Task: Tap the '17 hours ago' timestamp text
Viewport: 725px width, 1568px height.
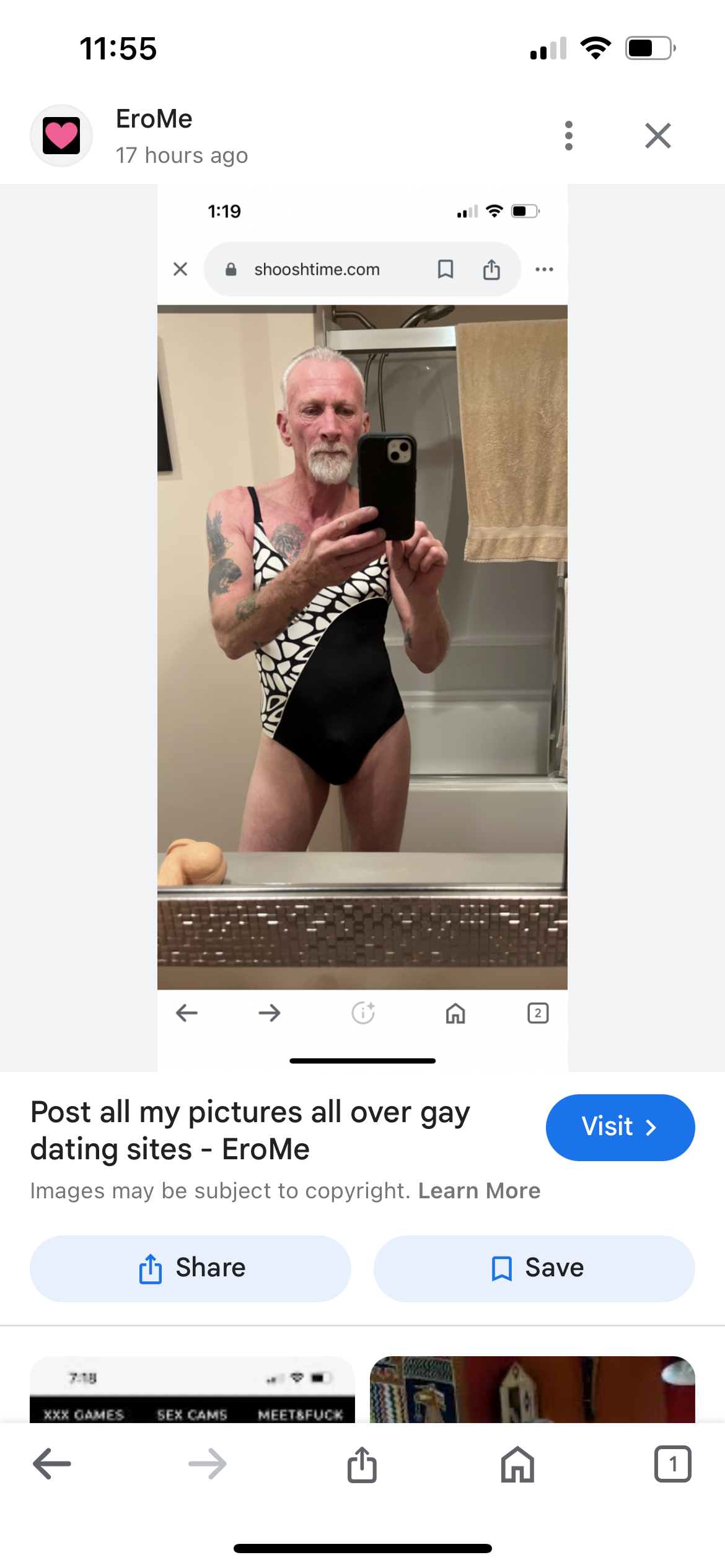Action: [182, 155]
